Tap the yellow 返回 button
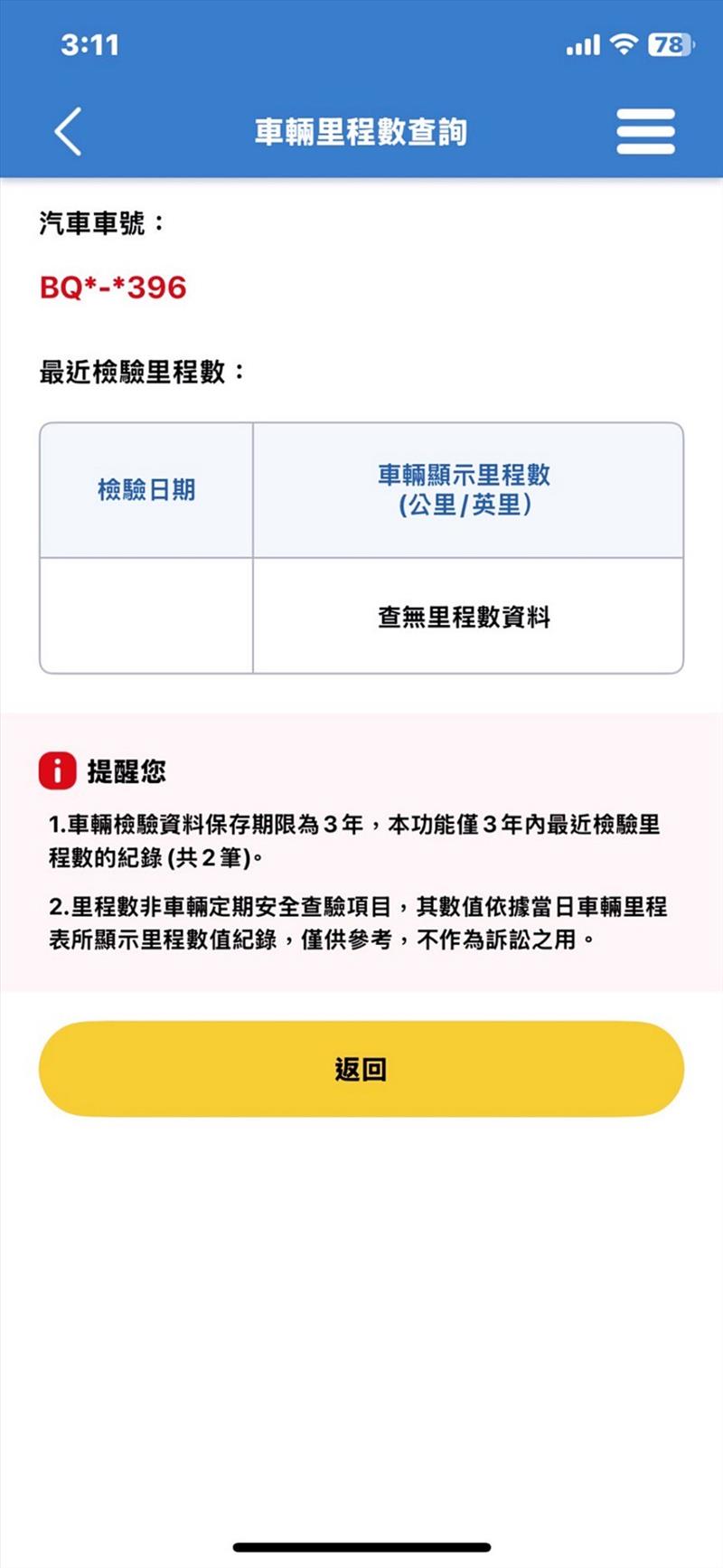Image resolution: width=723 pixels, height=1568 pixels. pos(361,1069)
